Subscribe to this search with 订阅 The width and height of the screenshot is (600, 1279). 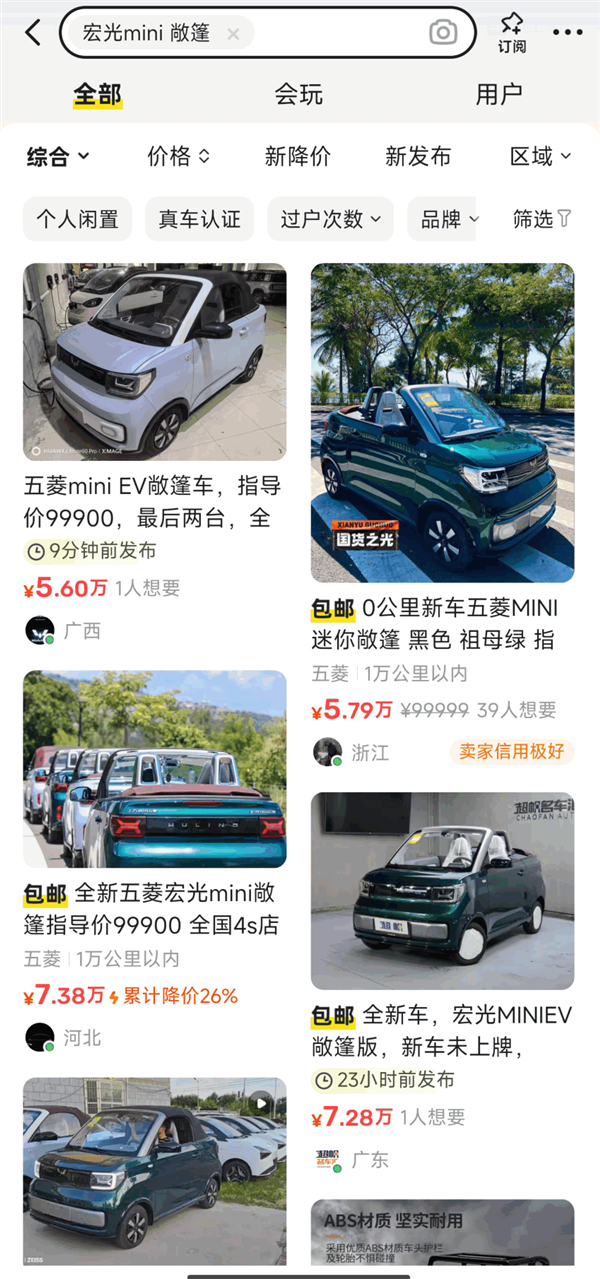[512, 33]
